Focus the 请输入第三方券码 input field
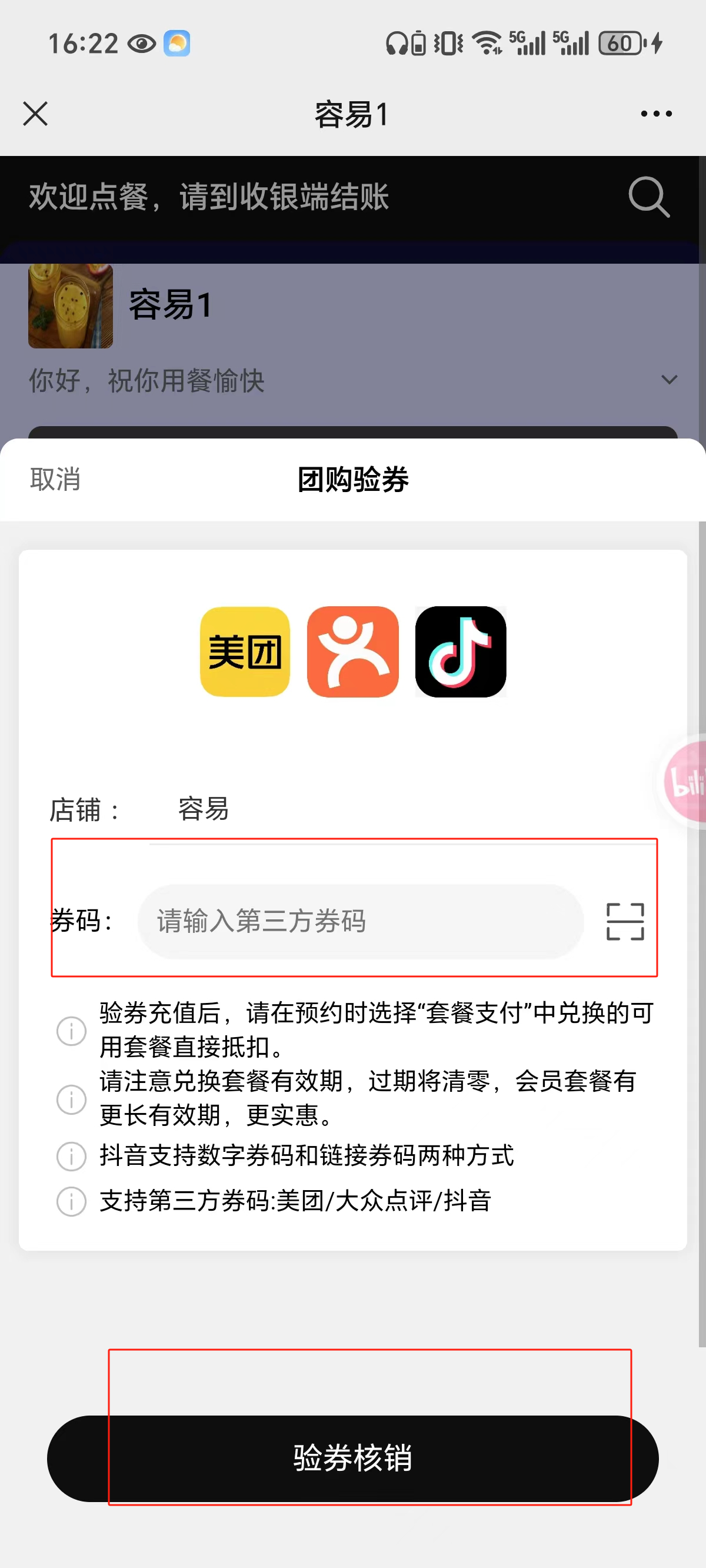The width and height of the screenshot is (706, 1568). click(359, 921)
